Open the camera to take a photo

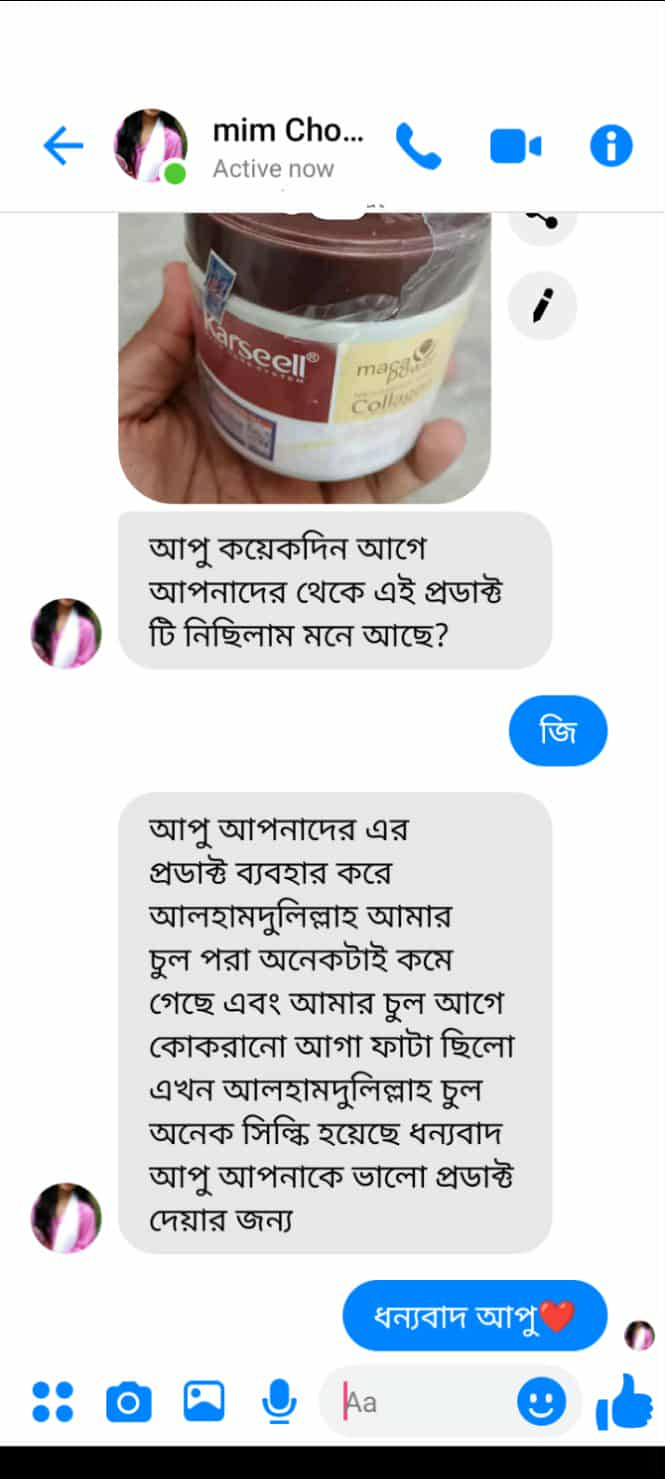(x=128, y=1402)
